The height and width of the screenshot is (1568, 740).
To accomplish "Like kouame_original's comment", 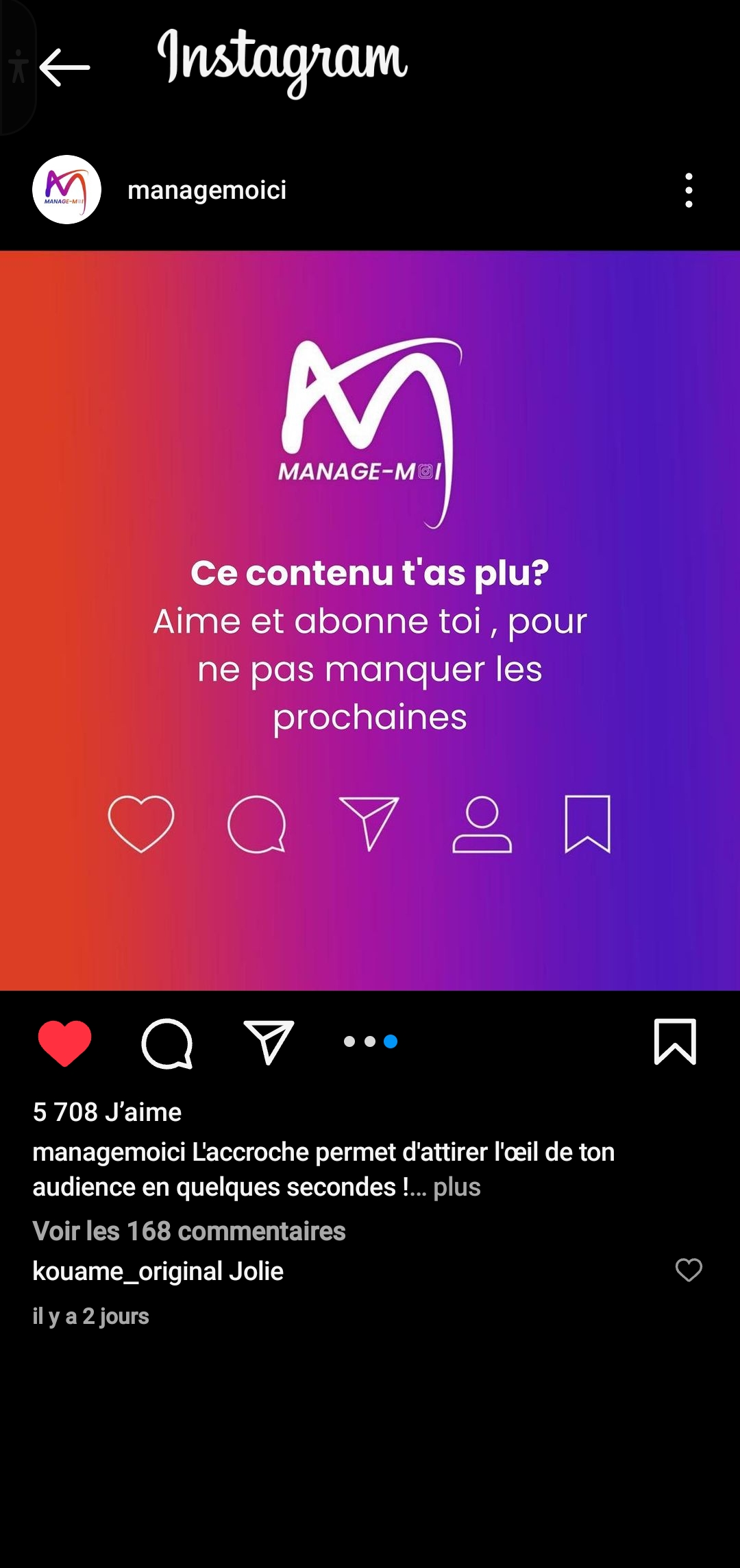I will click(689, 1270).
